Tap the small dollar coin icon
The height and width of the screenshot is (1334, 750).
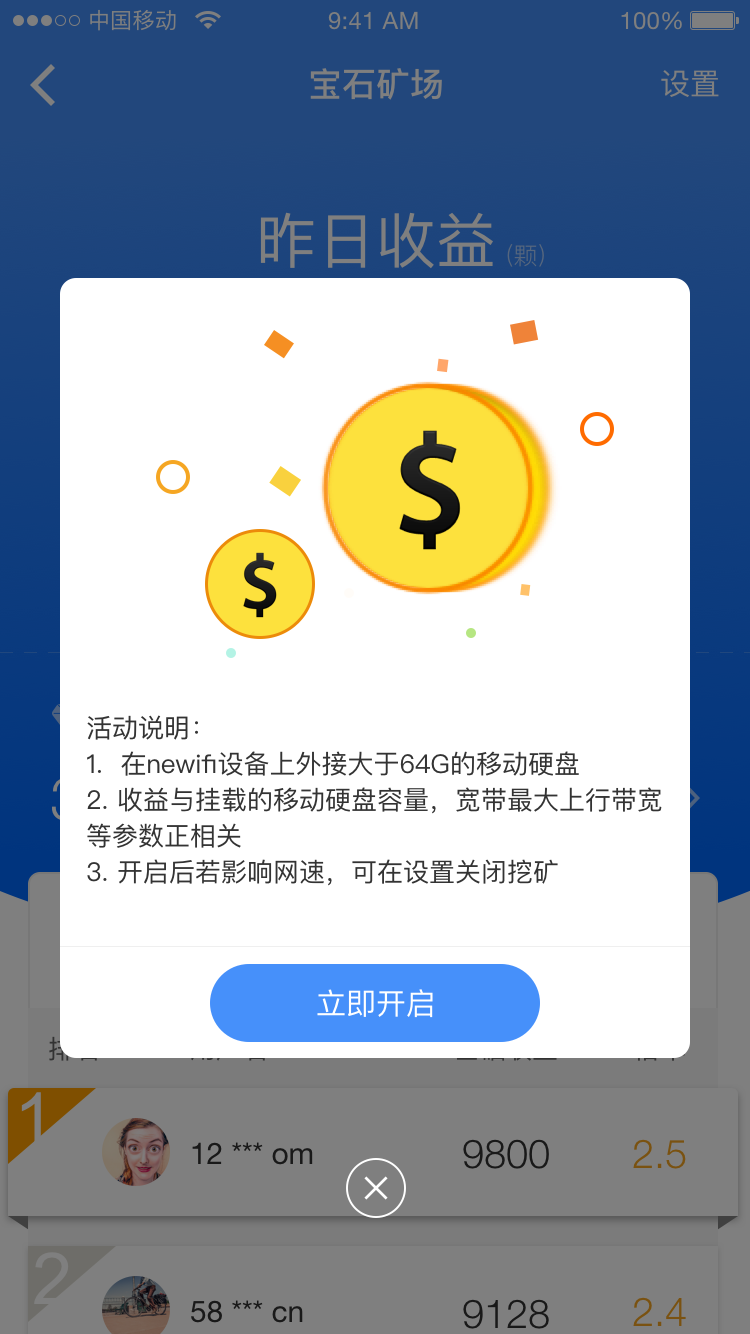[260, 584]
